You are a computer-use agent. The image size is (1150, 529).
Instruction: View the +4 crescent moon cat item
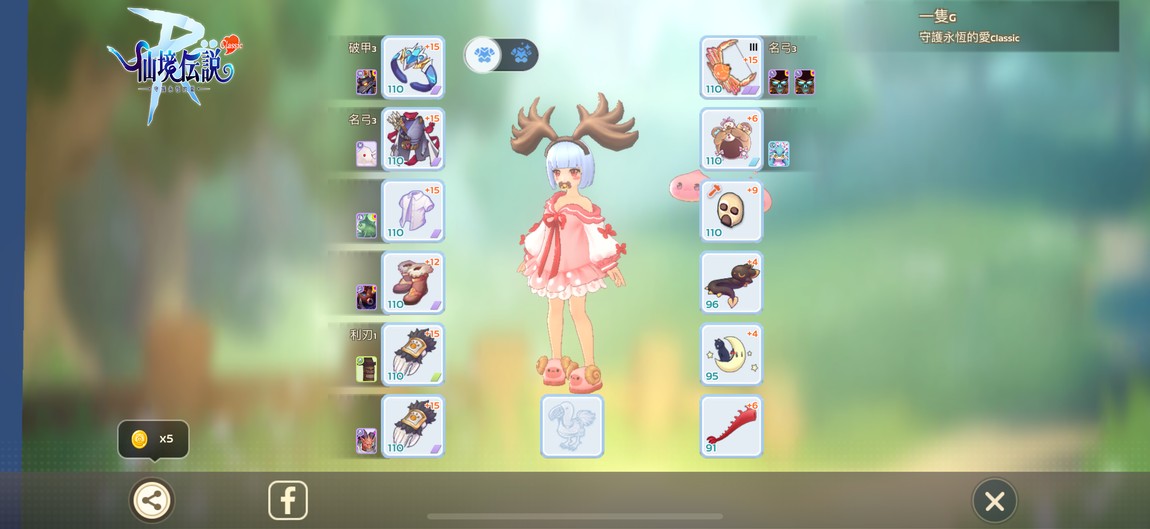point(731,355)
